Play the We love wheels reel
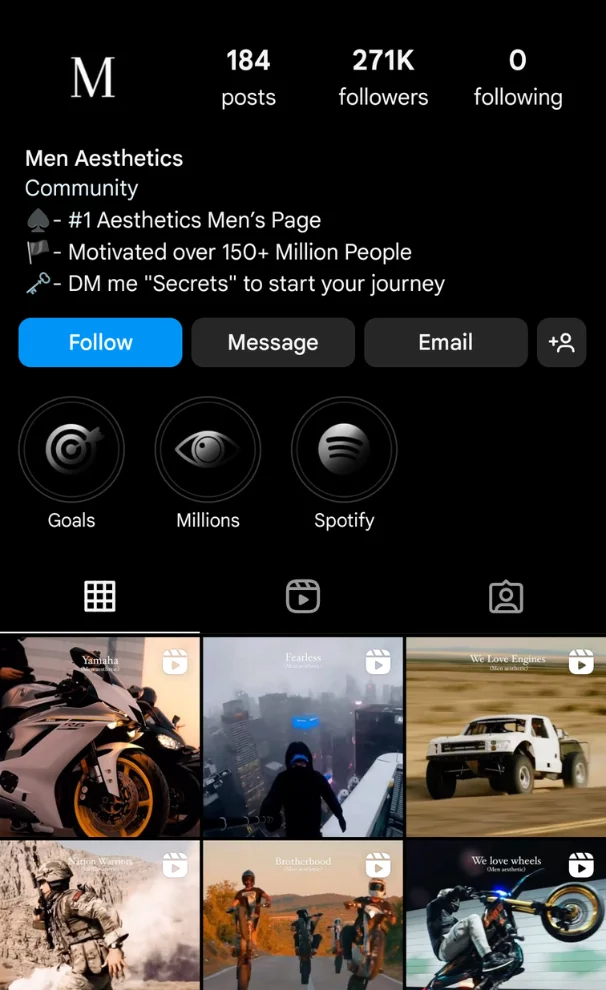The width and height of the screenshot is (606, 990). [x=506, y=915]
